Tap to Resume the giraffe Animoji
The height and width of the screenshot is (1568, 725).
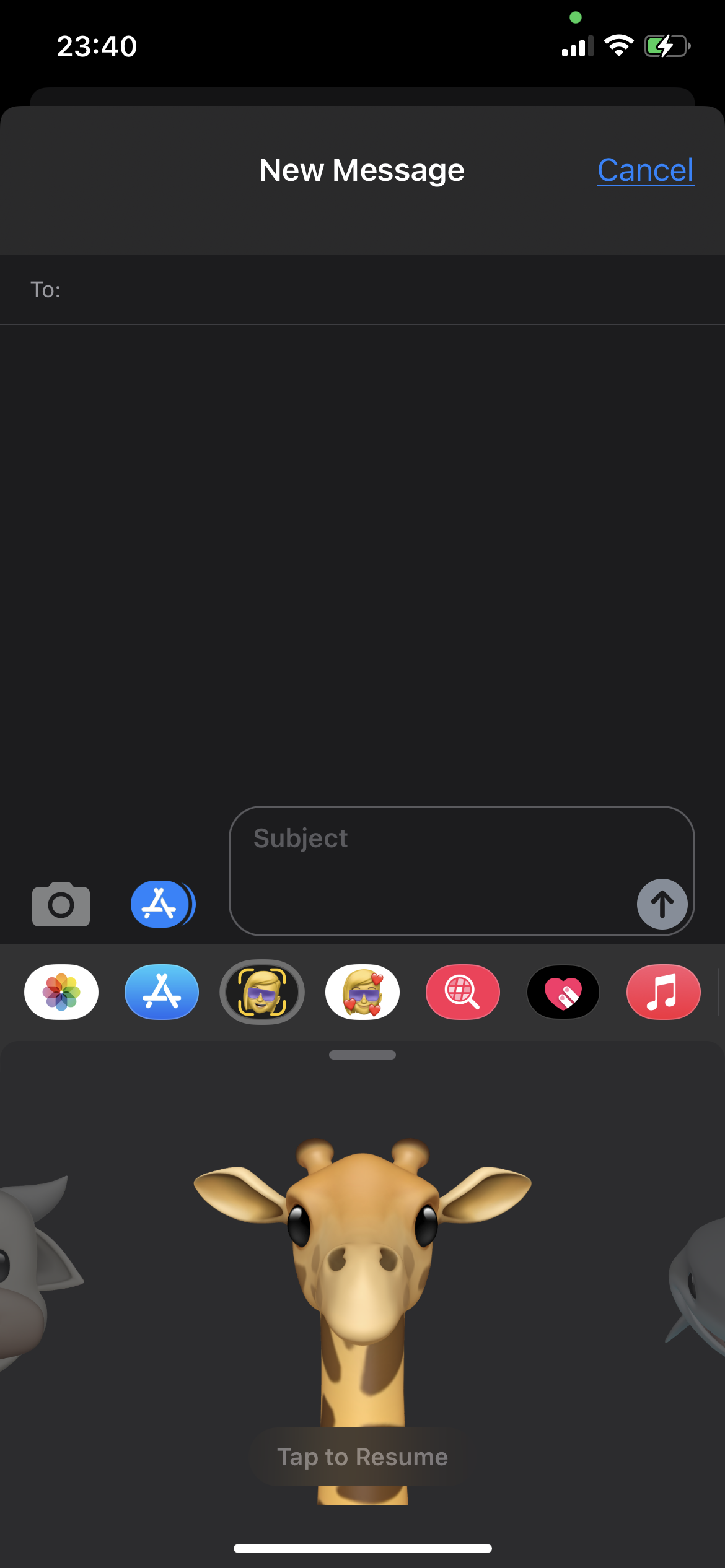click(362, 1457)
